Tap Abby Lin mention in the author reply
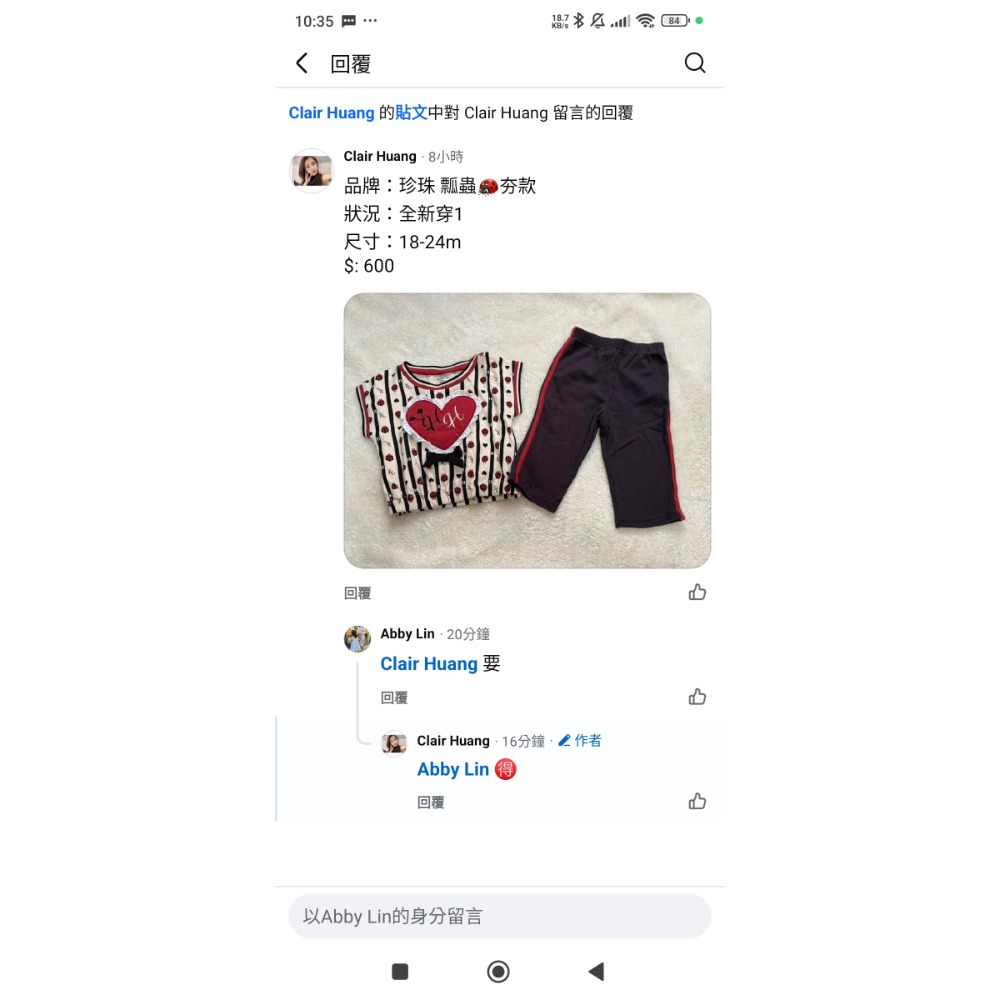Viewport: 1000px width, 1000px height. (x=453, y=769)
